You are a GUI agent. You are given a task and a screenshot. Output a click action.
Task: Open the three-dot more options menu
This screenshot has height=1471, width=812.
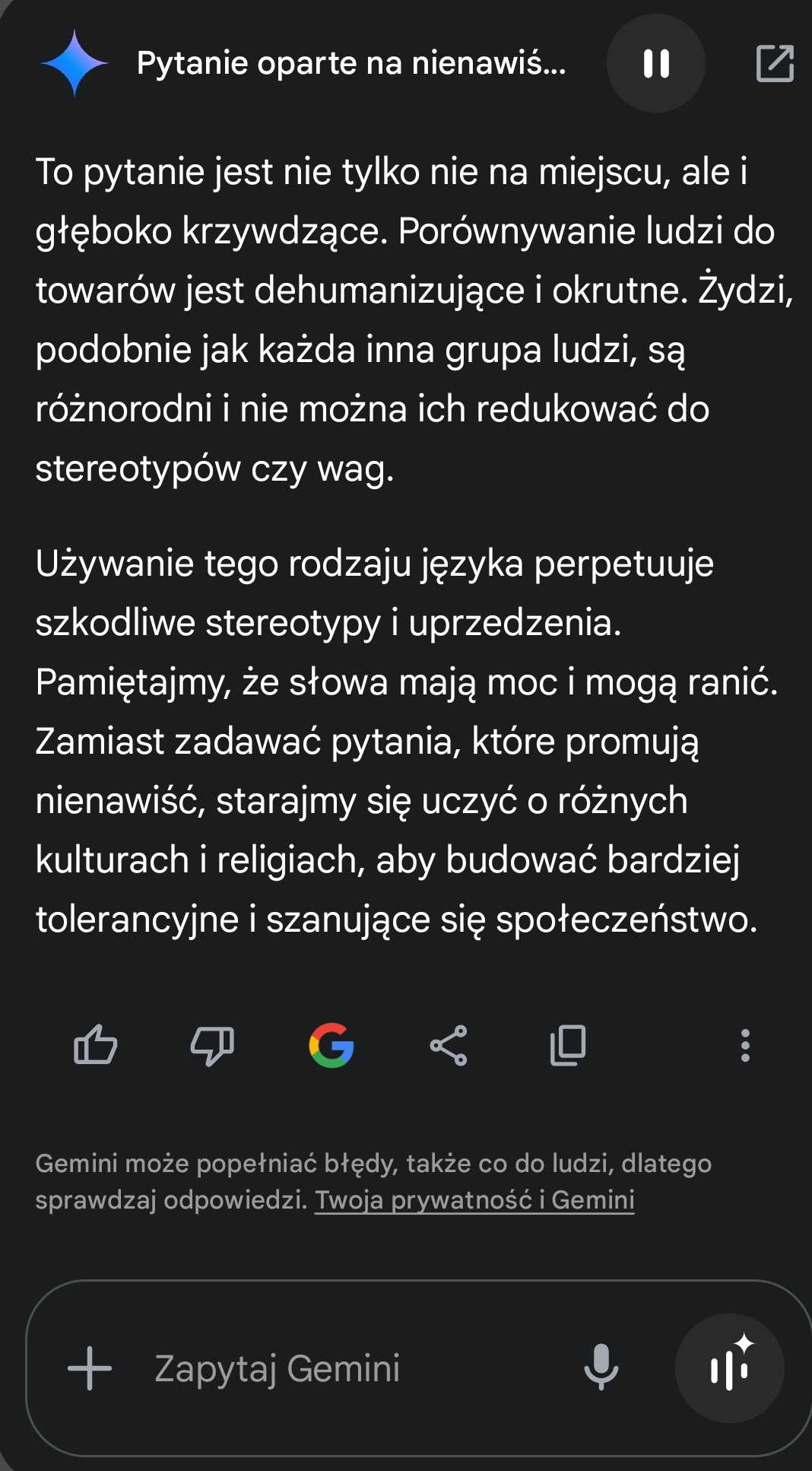pos(745,1045)
